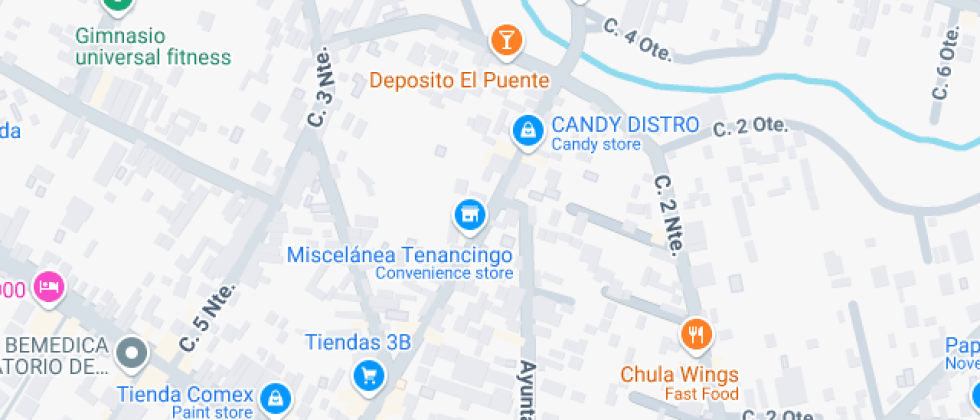Open the Tienda Comex paint store pin
This screenshot has width=980, height=420.
click(x=273, y=399)
